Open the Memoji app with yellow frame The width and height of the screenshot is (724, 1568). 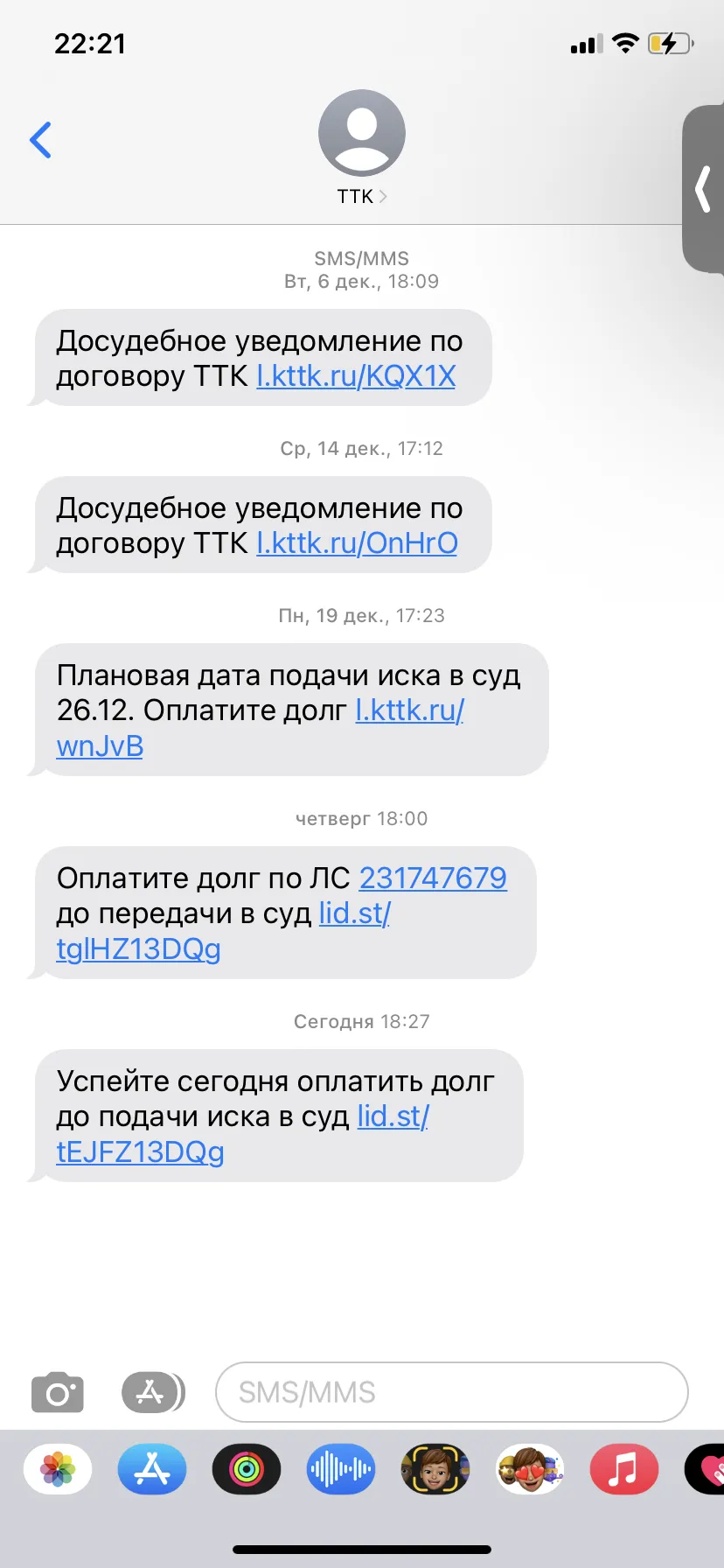435,1469
